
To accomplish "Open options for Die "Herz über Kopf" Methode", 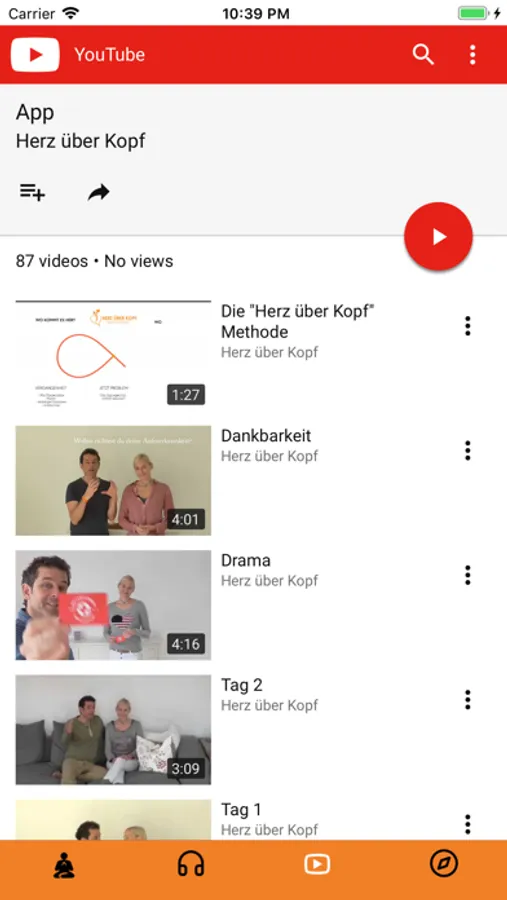I will point(468,326).
